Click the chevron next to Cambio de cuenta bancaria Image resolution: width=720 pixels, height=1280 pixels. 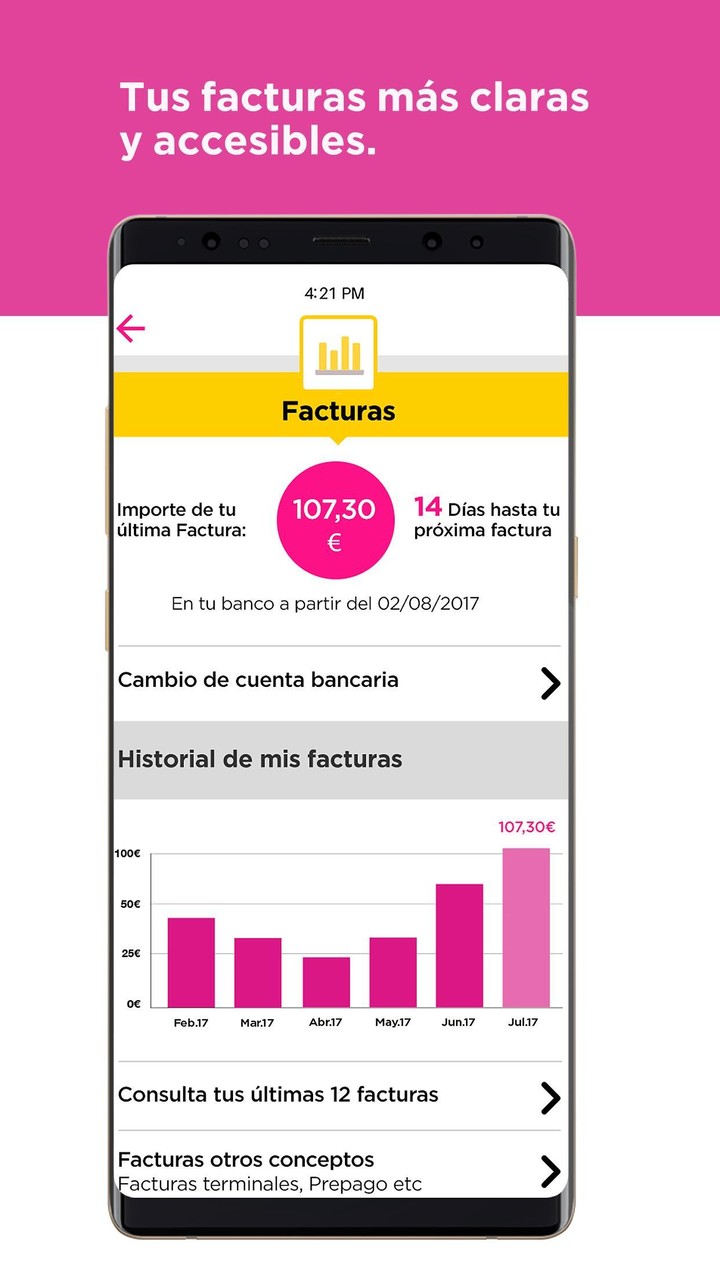(x=551, y=684)
